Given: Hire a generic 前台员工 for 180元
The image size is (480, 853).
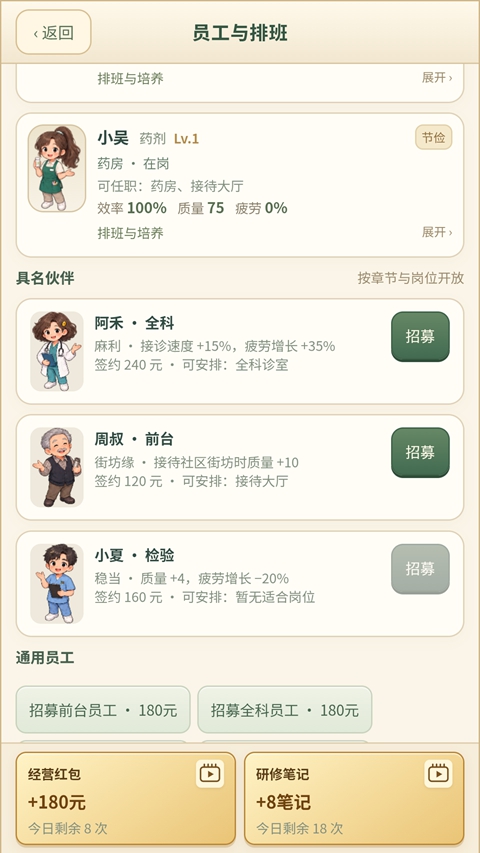Looking at the screenshot, I should pyautogui.click(x=103, y=709).
